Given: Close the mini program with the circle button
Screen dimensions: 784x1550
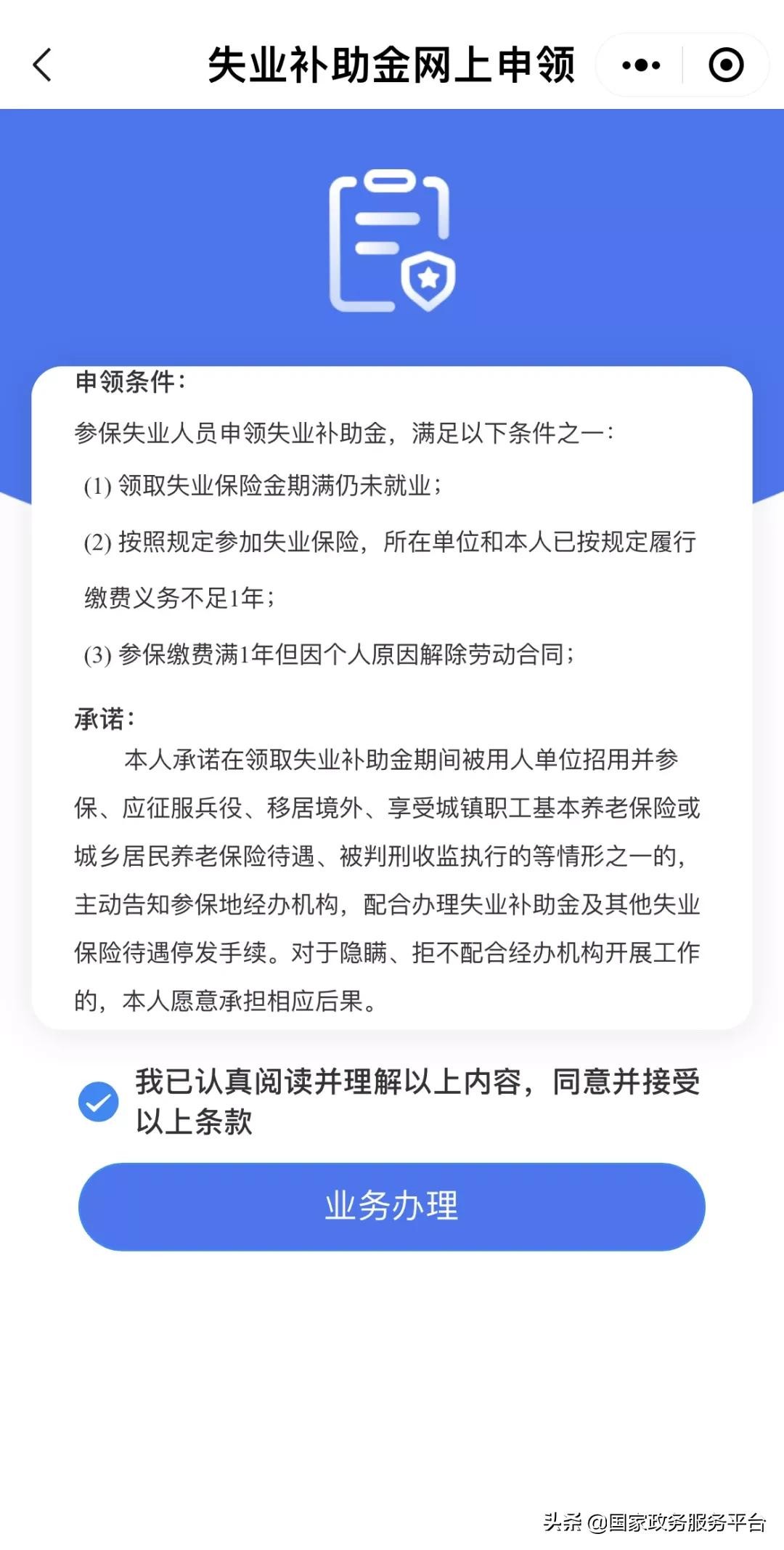Looking at the screenshot, I should tap(726, 65).
